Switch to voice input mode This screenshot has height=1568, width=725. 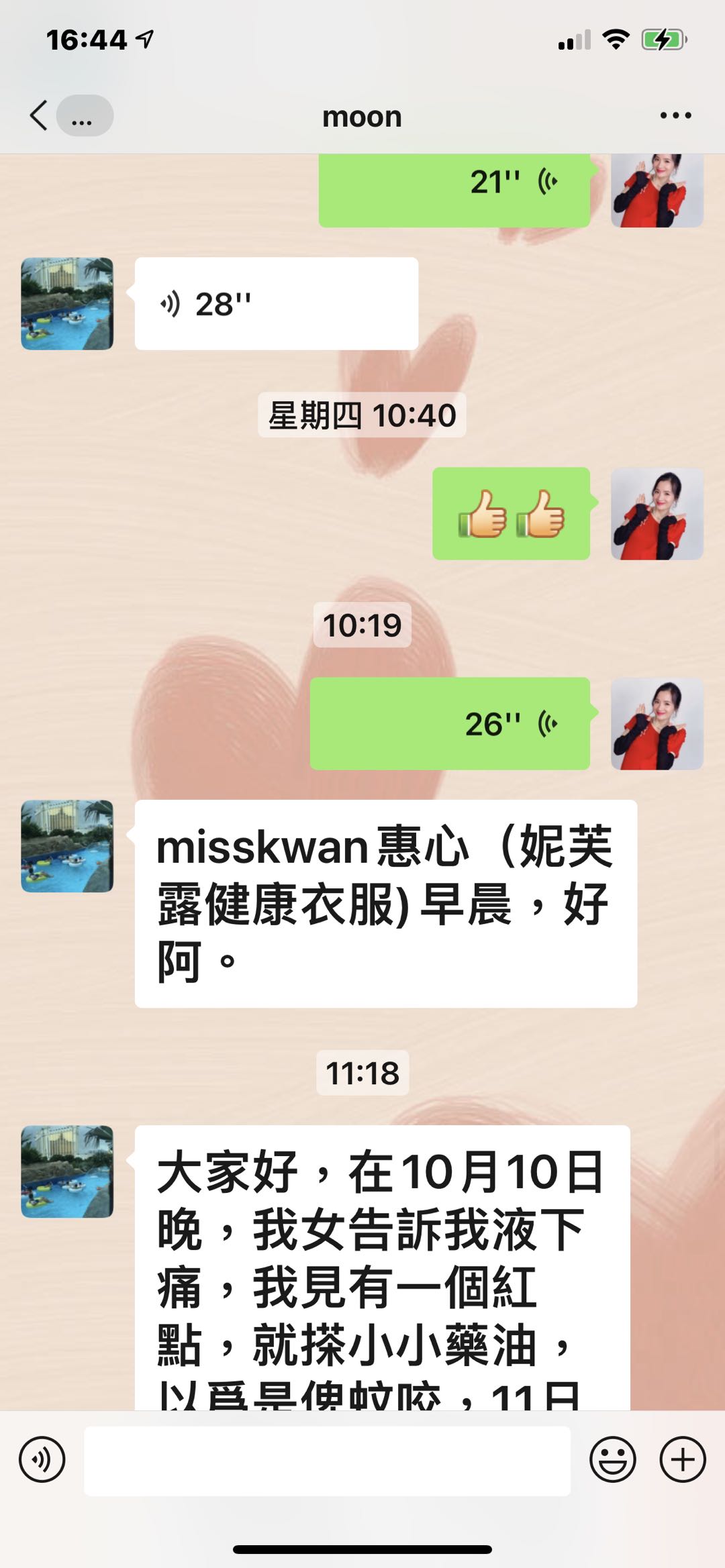pos(42,1459)
